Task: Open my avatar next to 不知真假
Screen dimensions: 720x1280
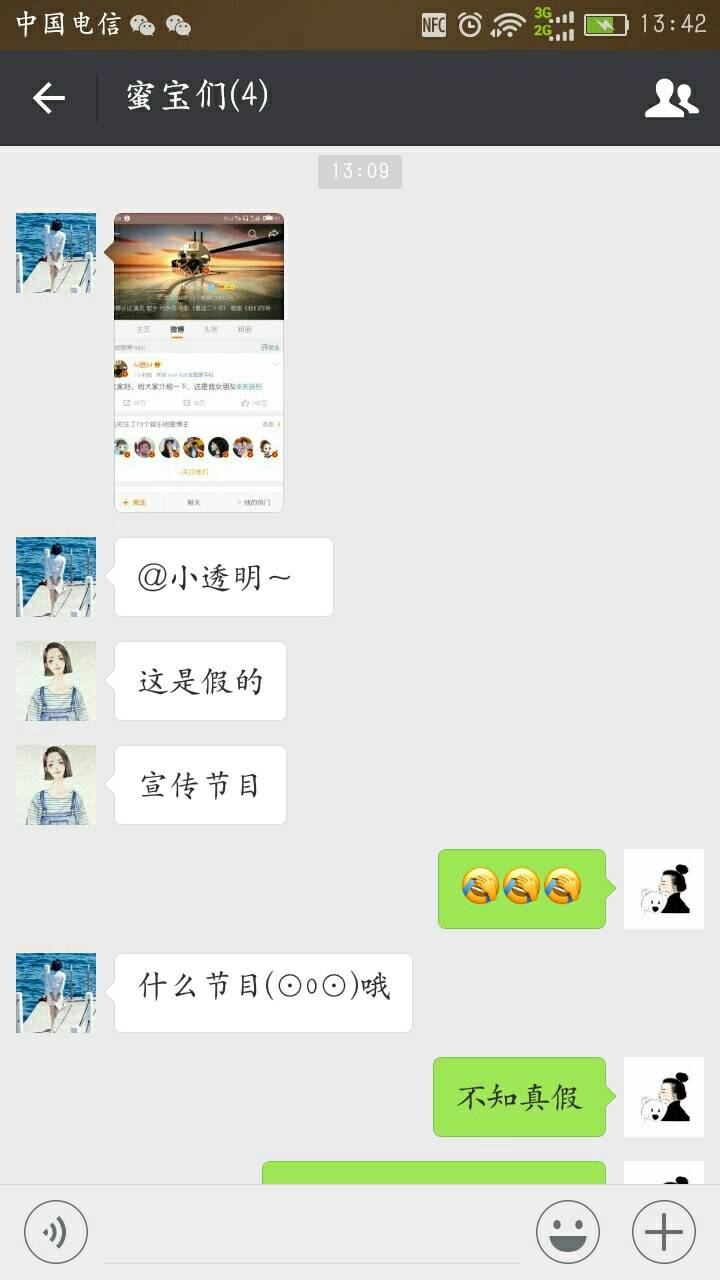Action: coord(664,1097)
